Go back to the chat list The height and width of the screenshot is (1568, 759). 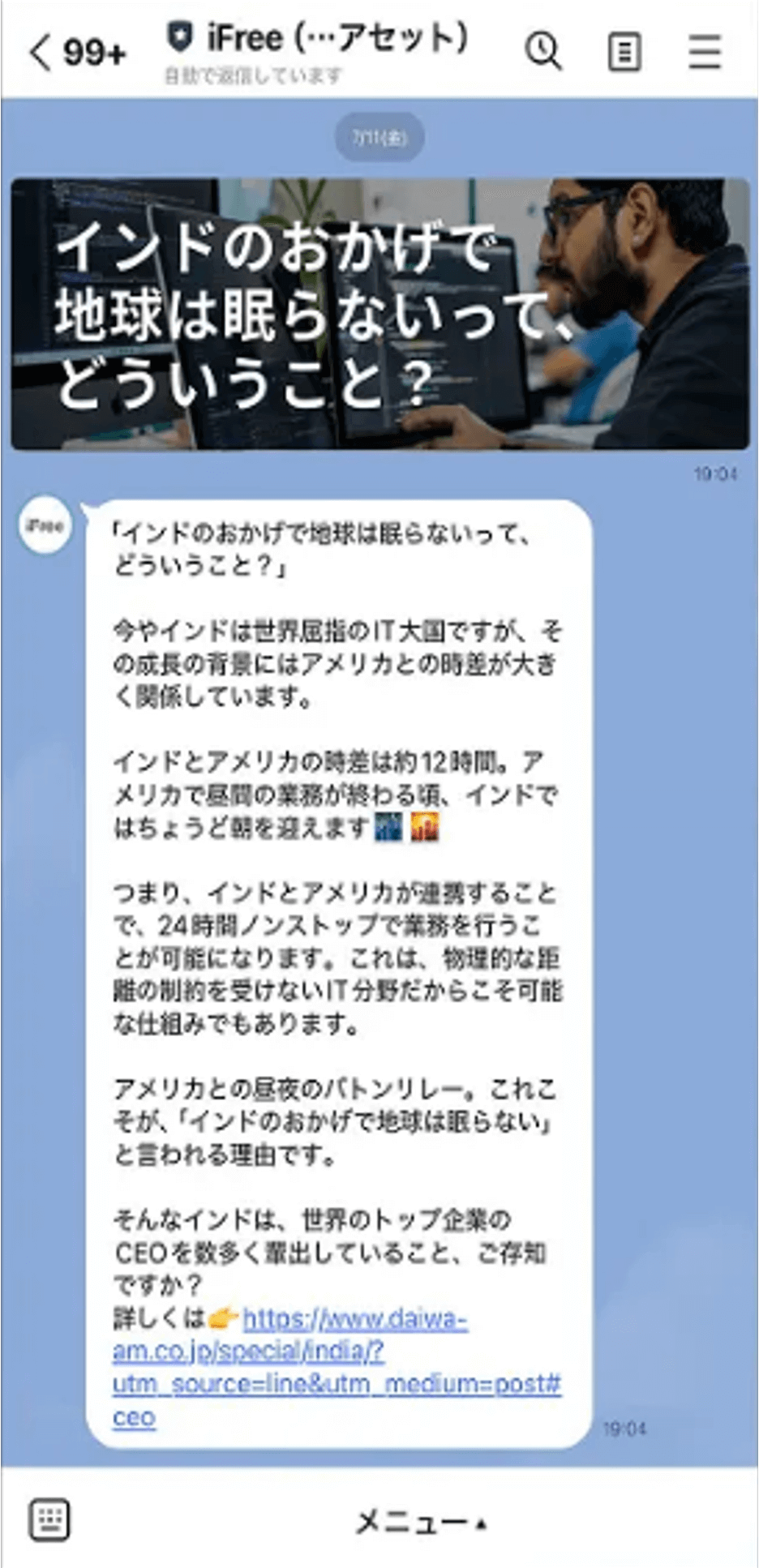coord(39,53)
